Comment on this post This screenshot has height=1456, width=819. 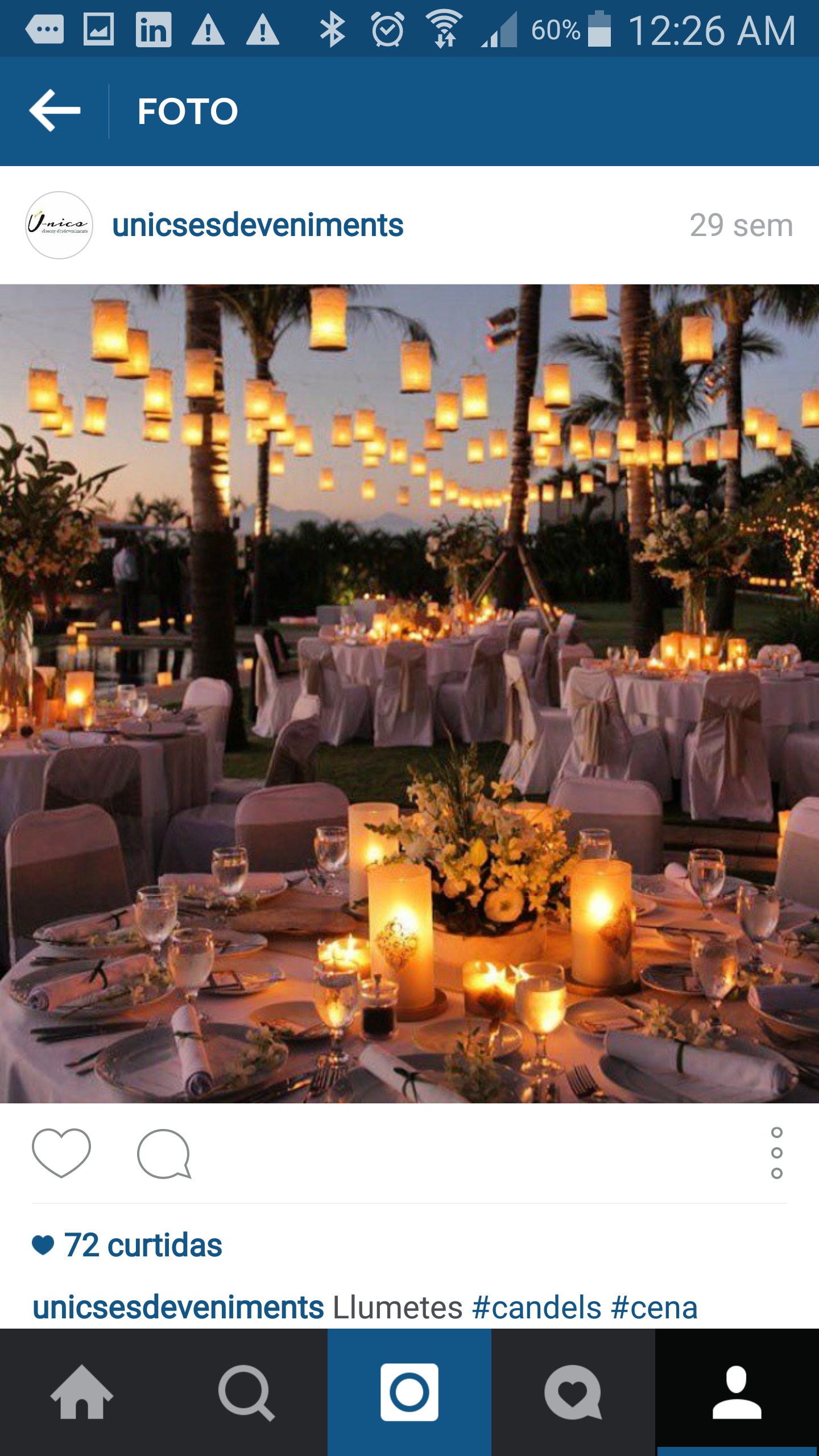164,1153
